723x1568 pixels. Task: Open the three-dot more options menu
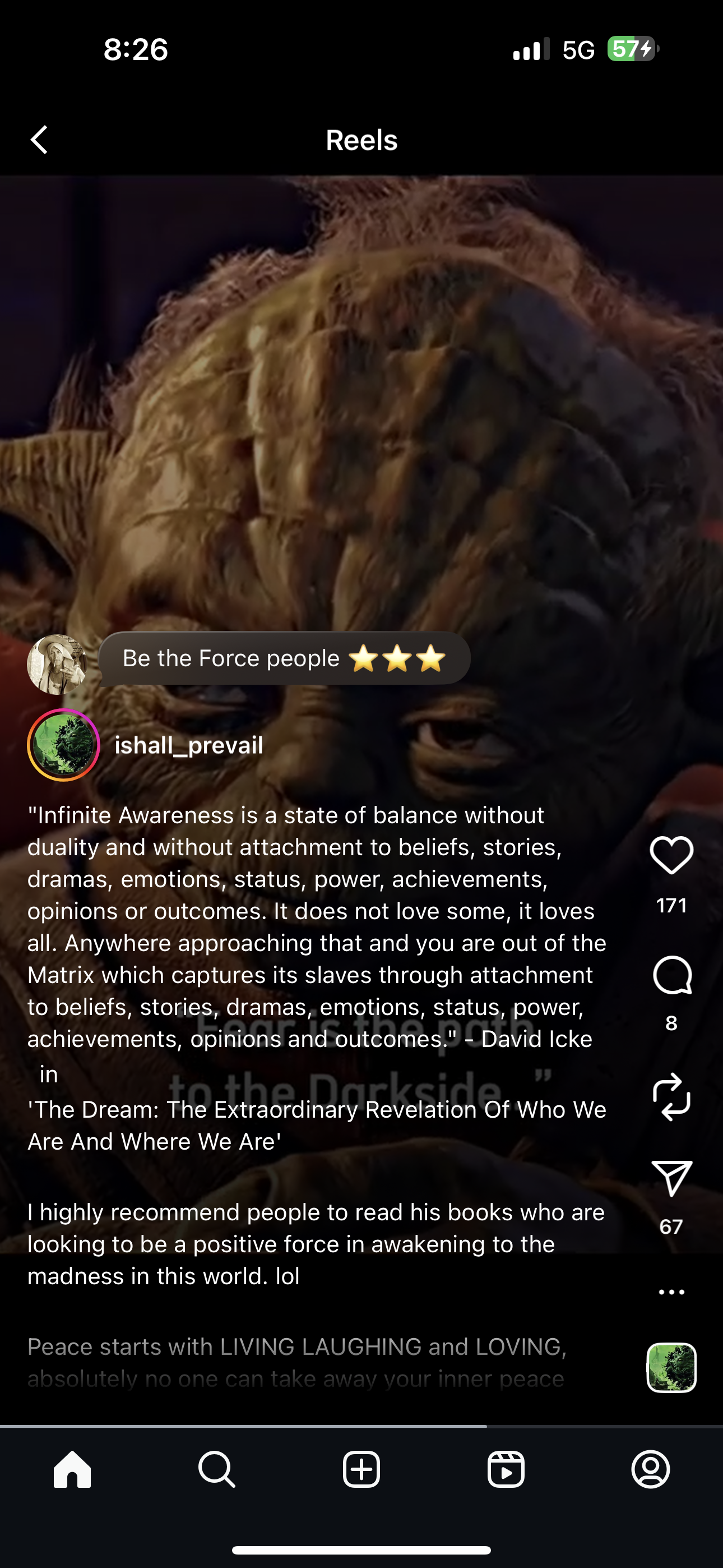[x=671, y=1292]
